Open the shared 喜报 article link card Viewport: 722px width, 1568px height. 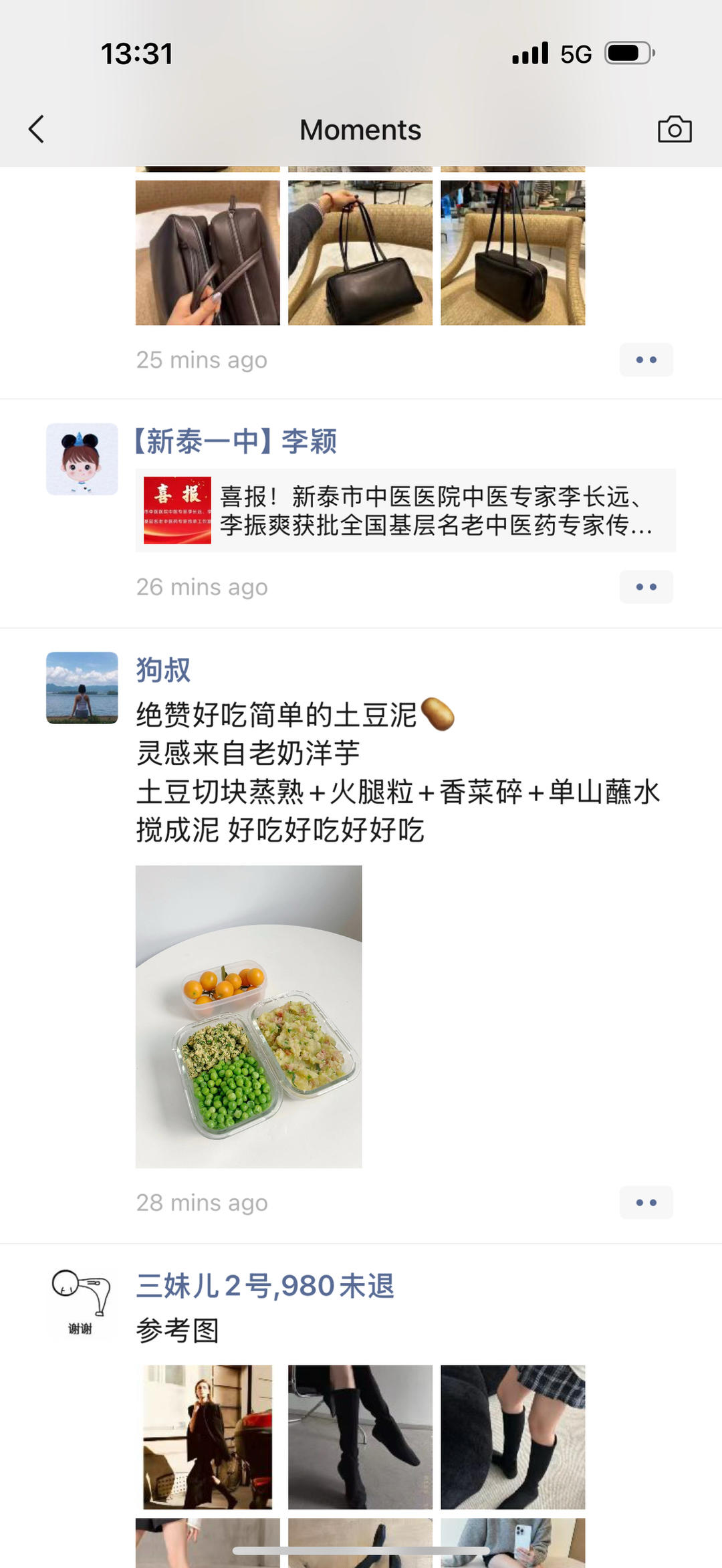[x=405, y=510]
